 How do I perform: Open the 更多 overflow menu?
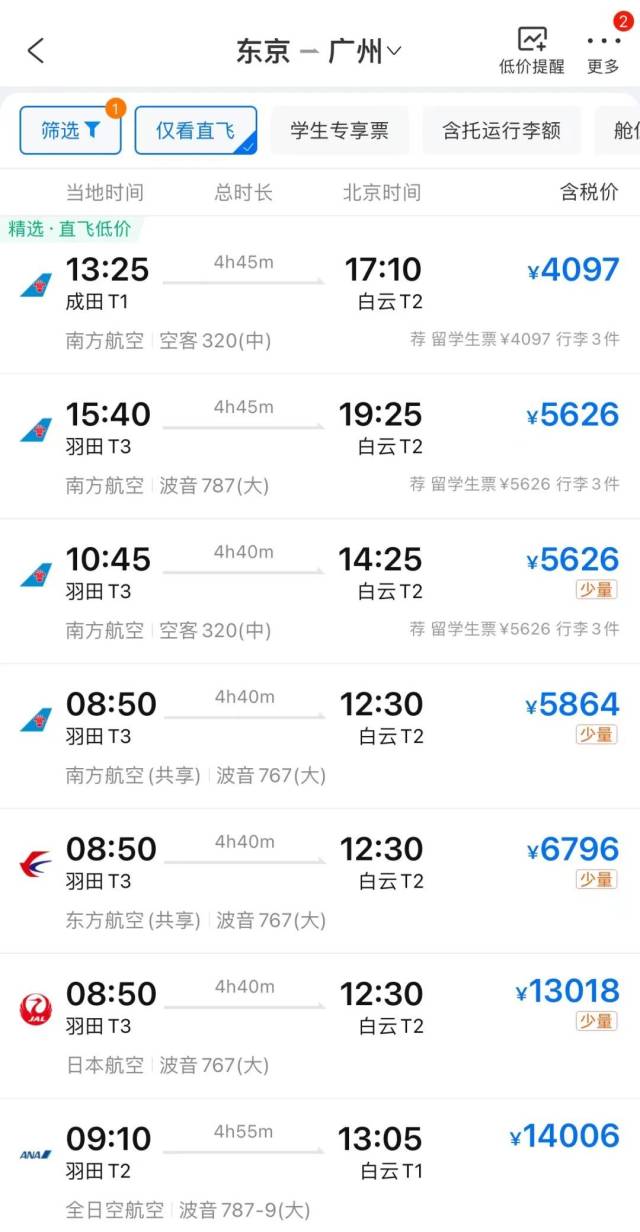[604, 51]
